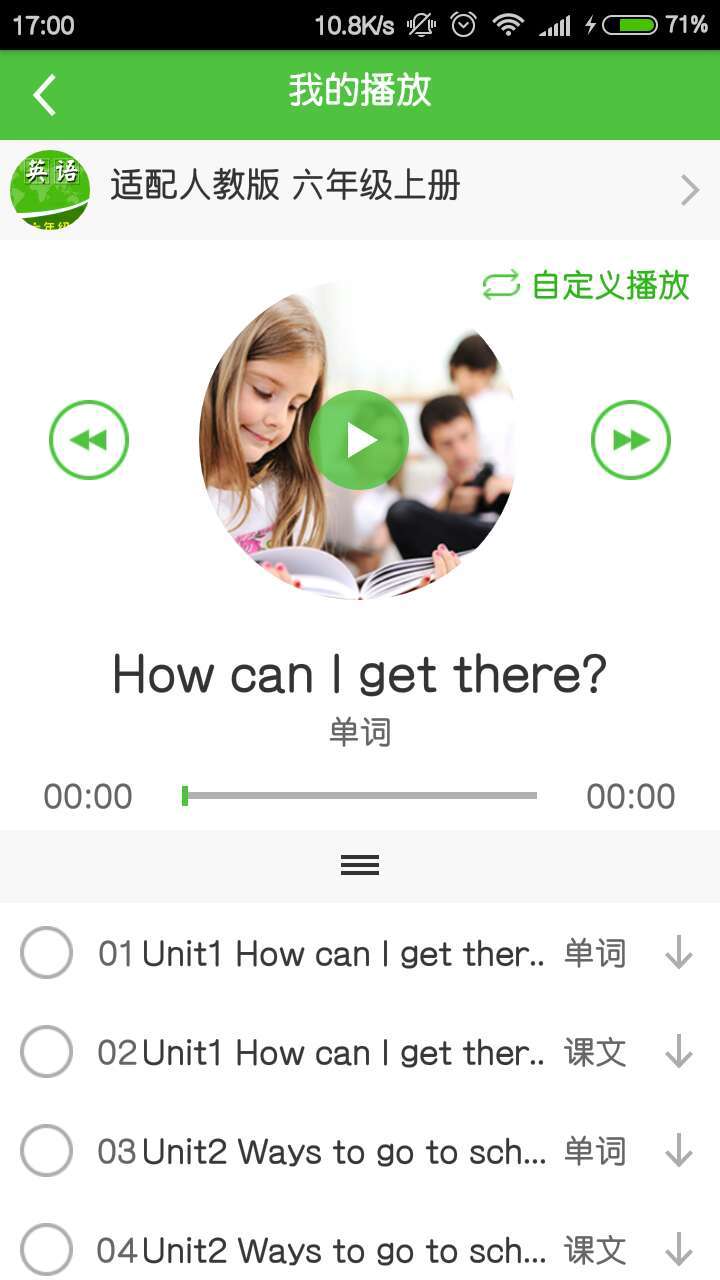The height and width of the screenshot is (1280, 720).
Task: Download track 01 Unit1 单词
Action: 679,953
